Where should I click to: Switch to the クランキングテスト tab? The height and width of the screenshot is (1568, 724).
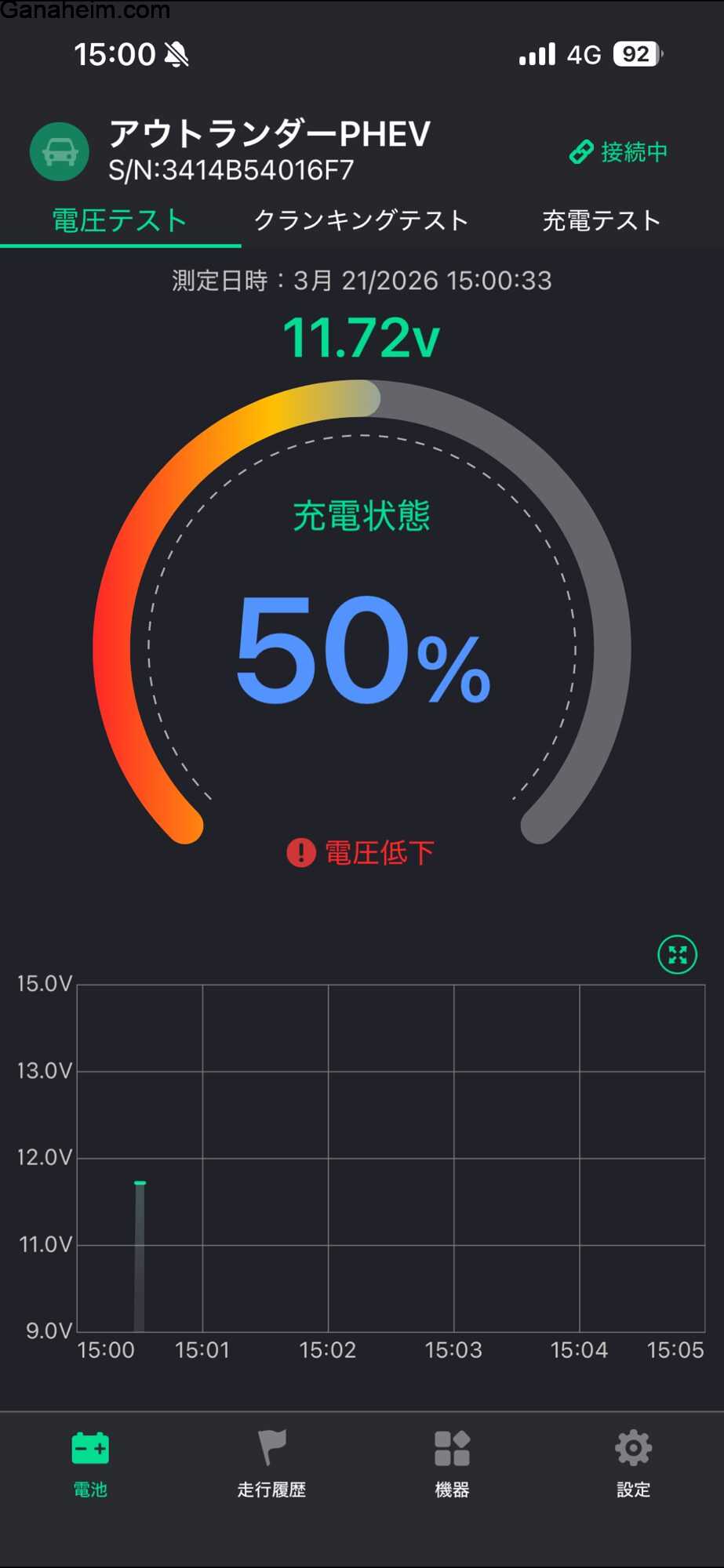361,220
